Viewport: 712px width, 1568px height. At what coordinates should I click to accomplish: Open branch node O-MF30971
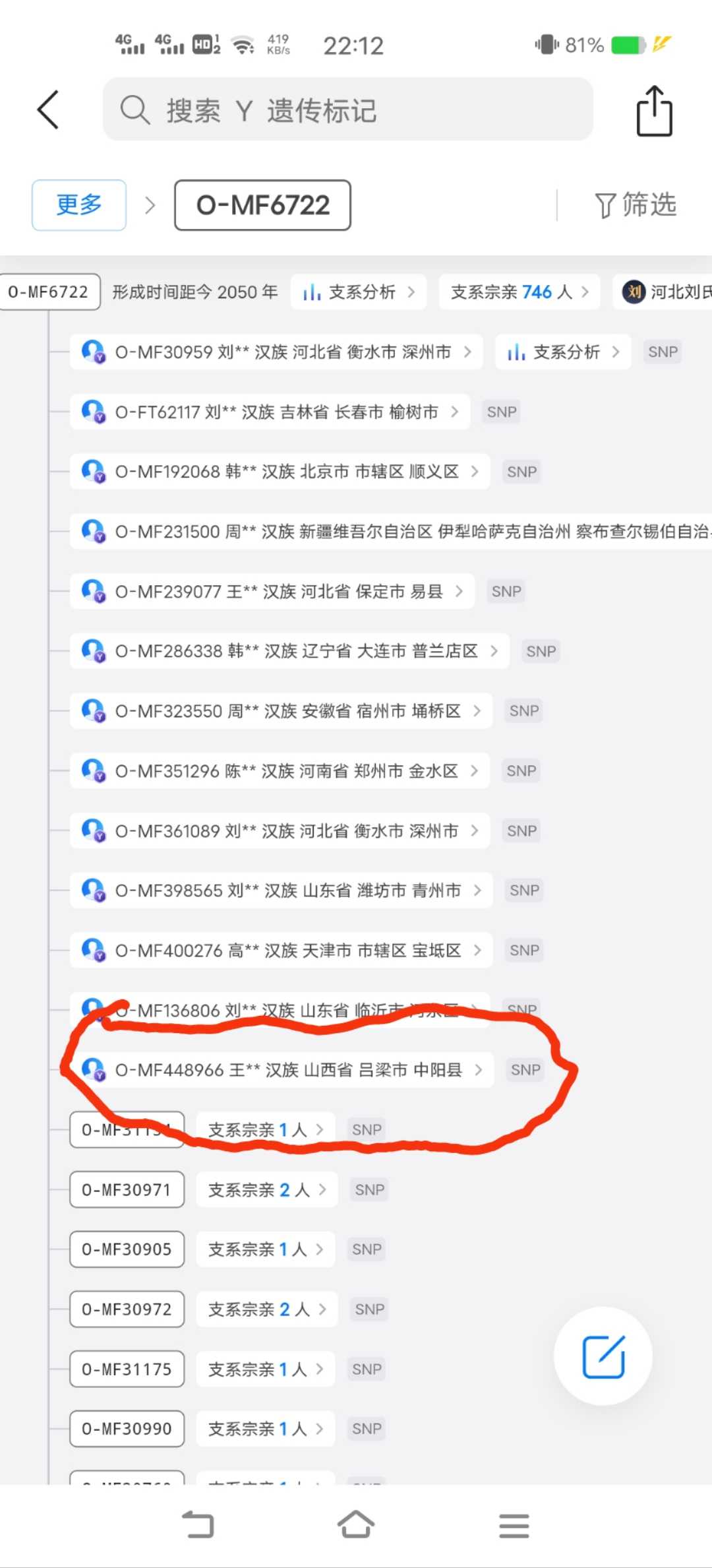127,1190
